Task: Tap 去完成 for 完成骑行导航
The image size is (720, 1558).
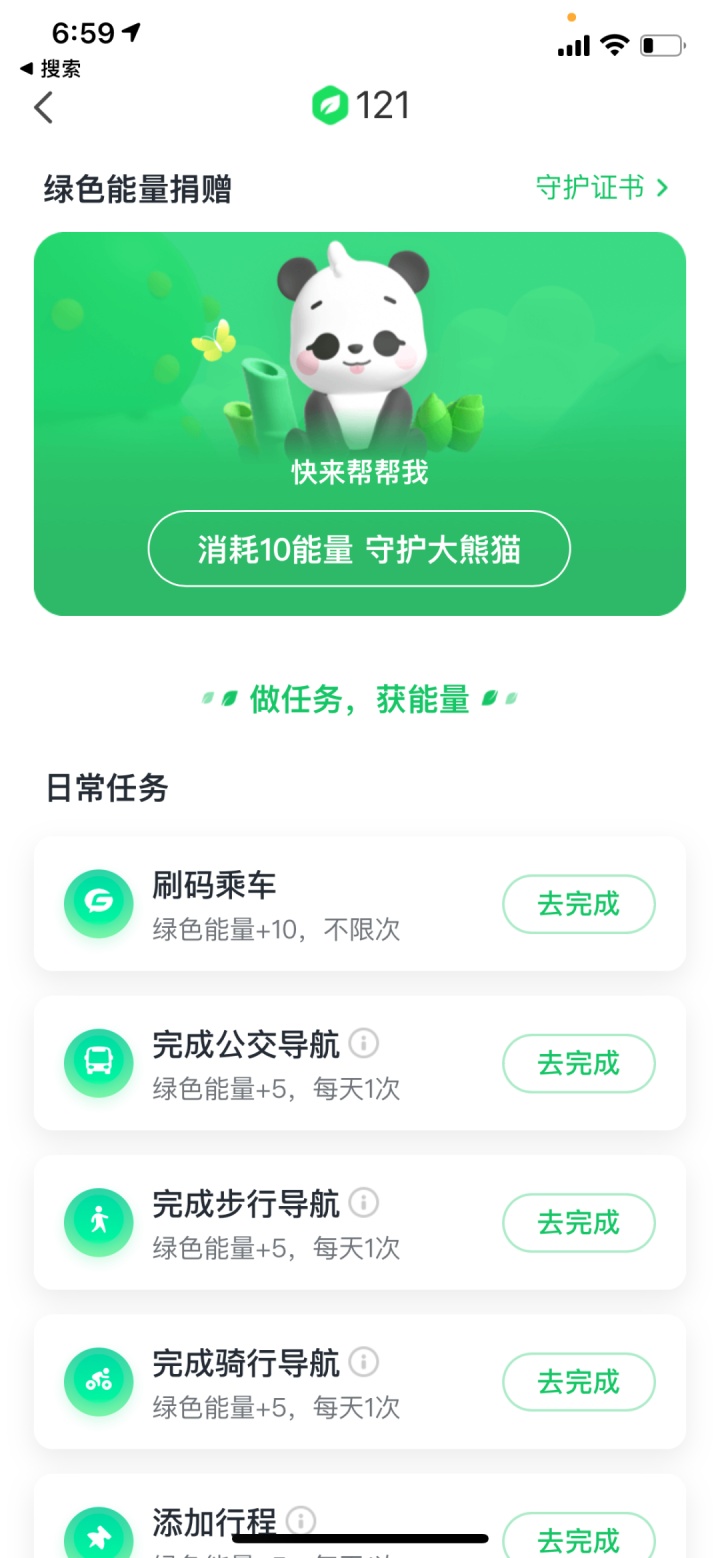Action: click(578, 1382)
